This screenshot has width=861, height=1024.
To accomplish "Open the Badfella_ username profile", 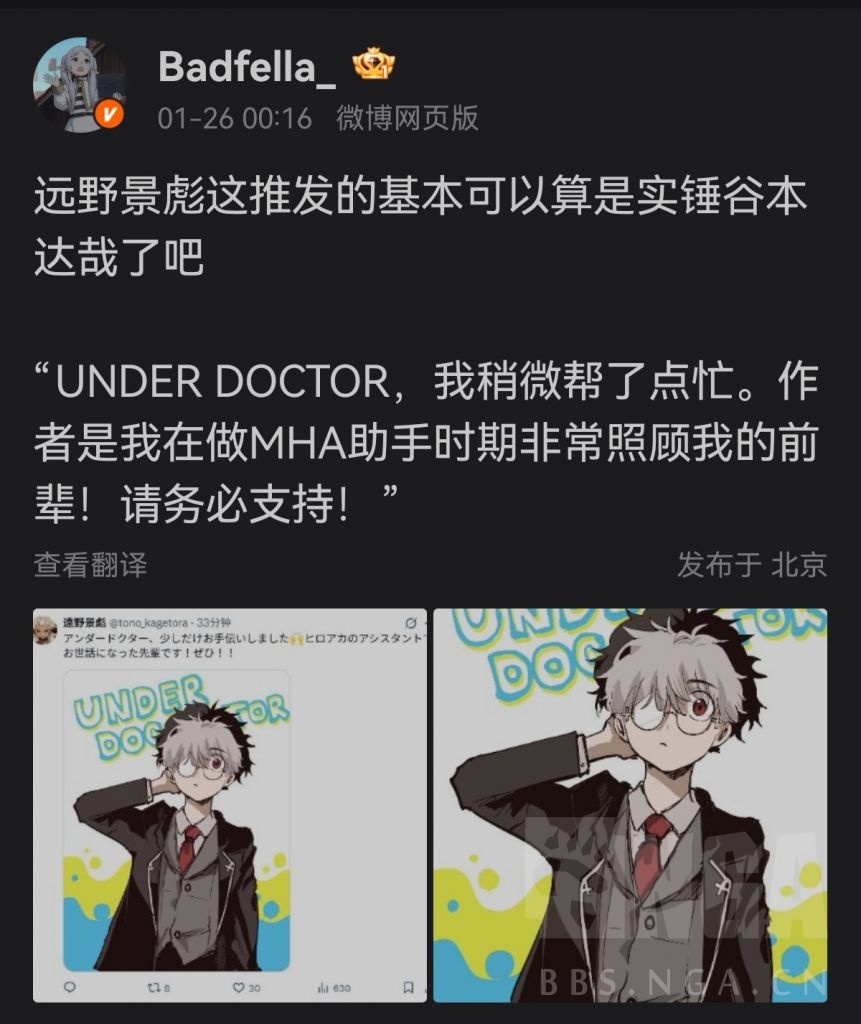I will (247, 66).
